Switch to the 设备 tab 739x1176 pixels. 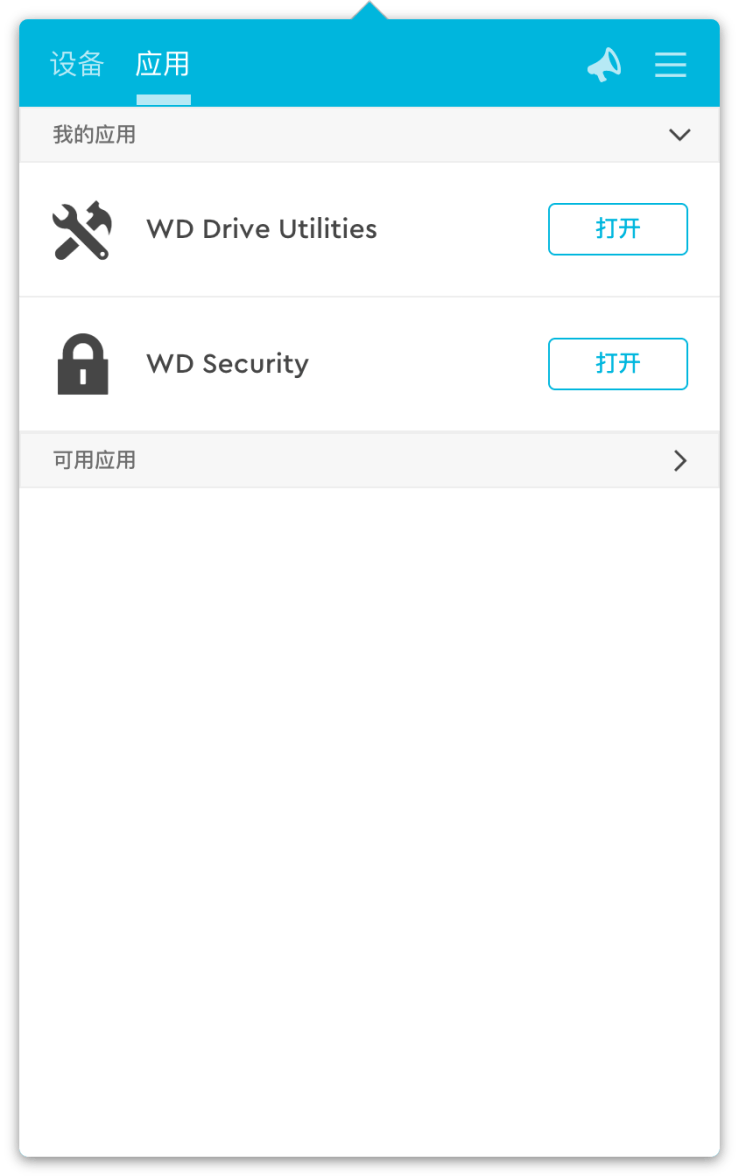coord(77,64)
